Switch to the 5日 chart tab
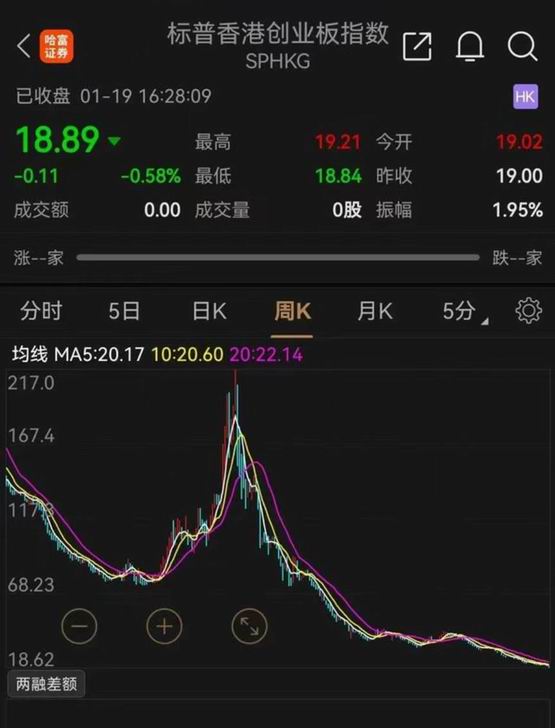 (x=124, y=311)
